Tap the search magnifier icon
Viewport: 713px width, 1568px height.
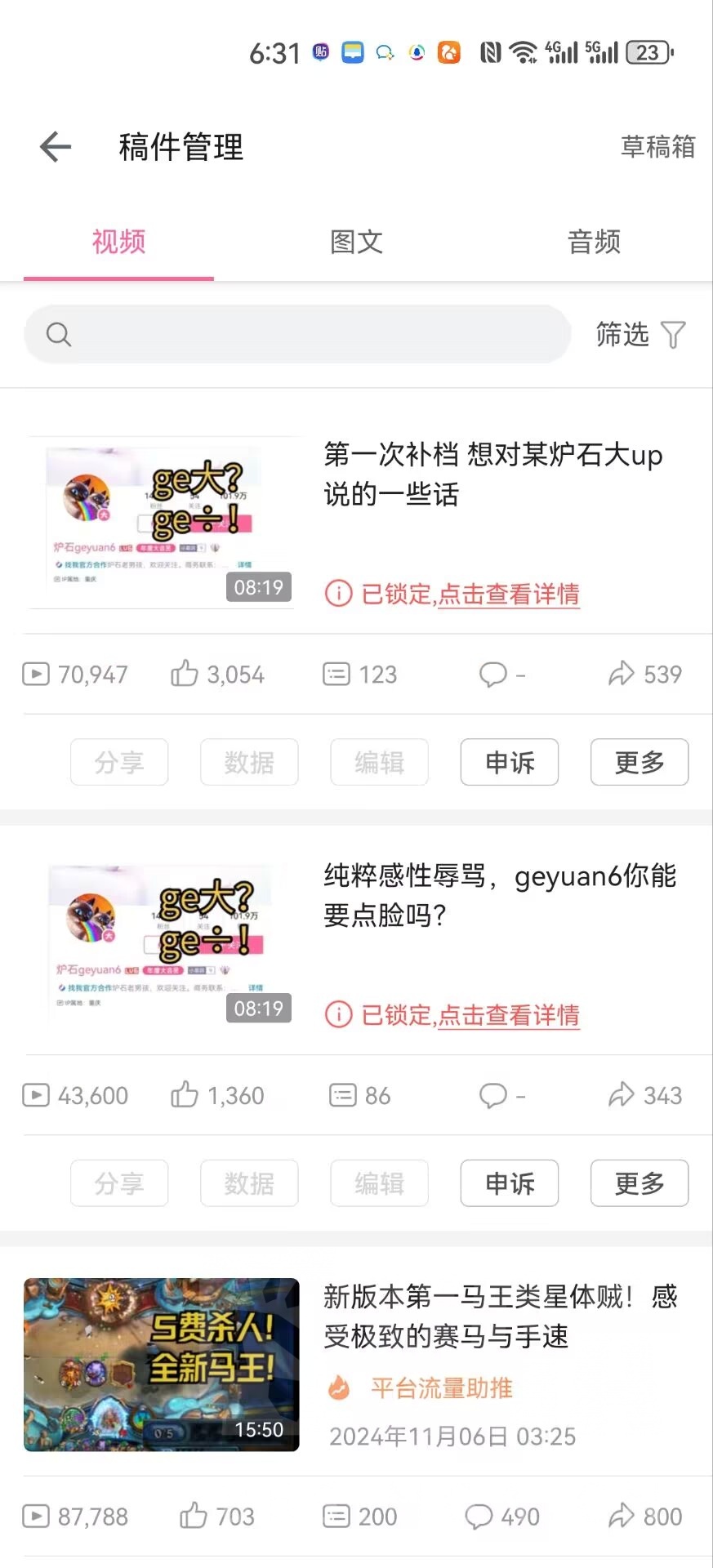pos(57,334)
